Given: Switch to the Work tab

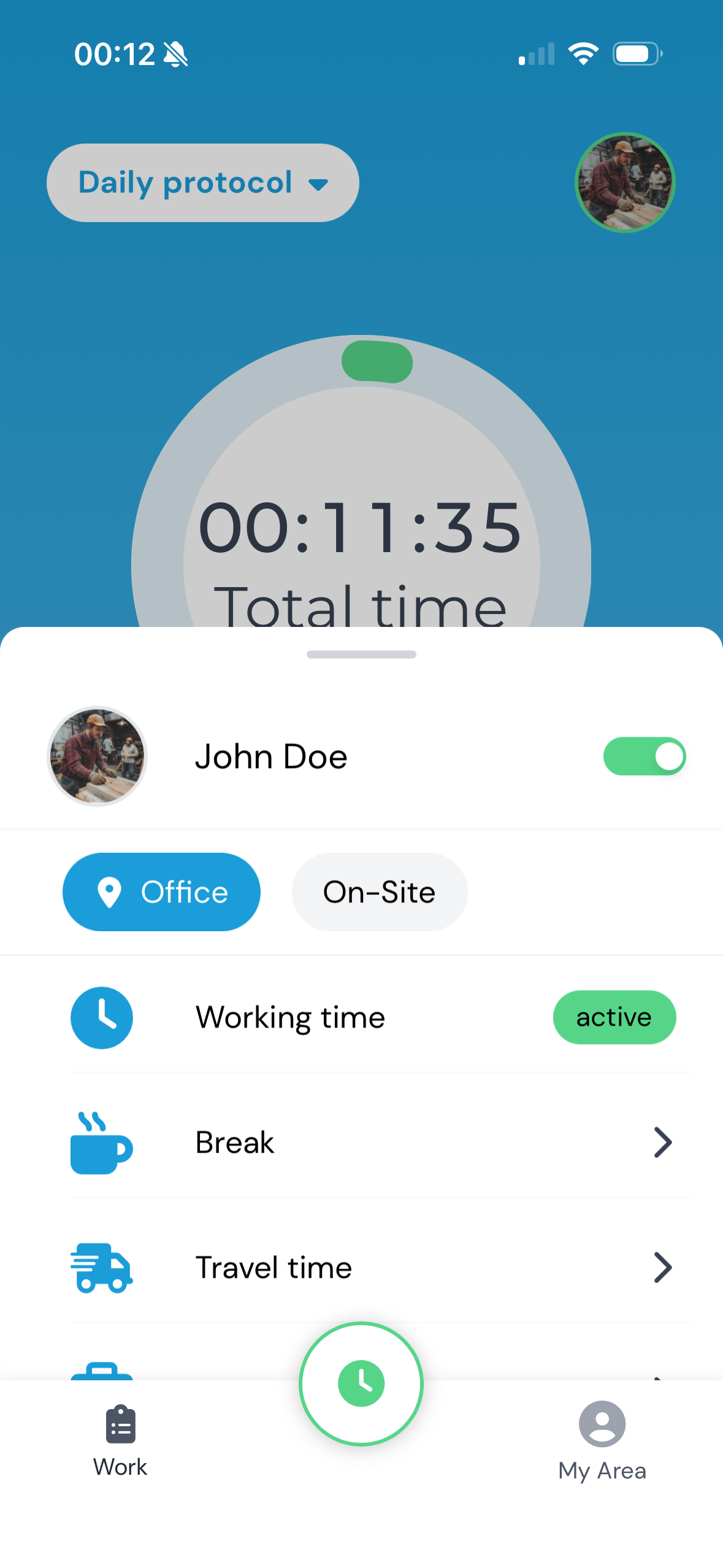Looking at the screenshot, I should tap(120, 1440).
